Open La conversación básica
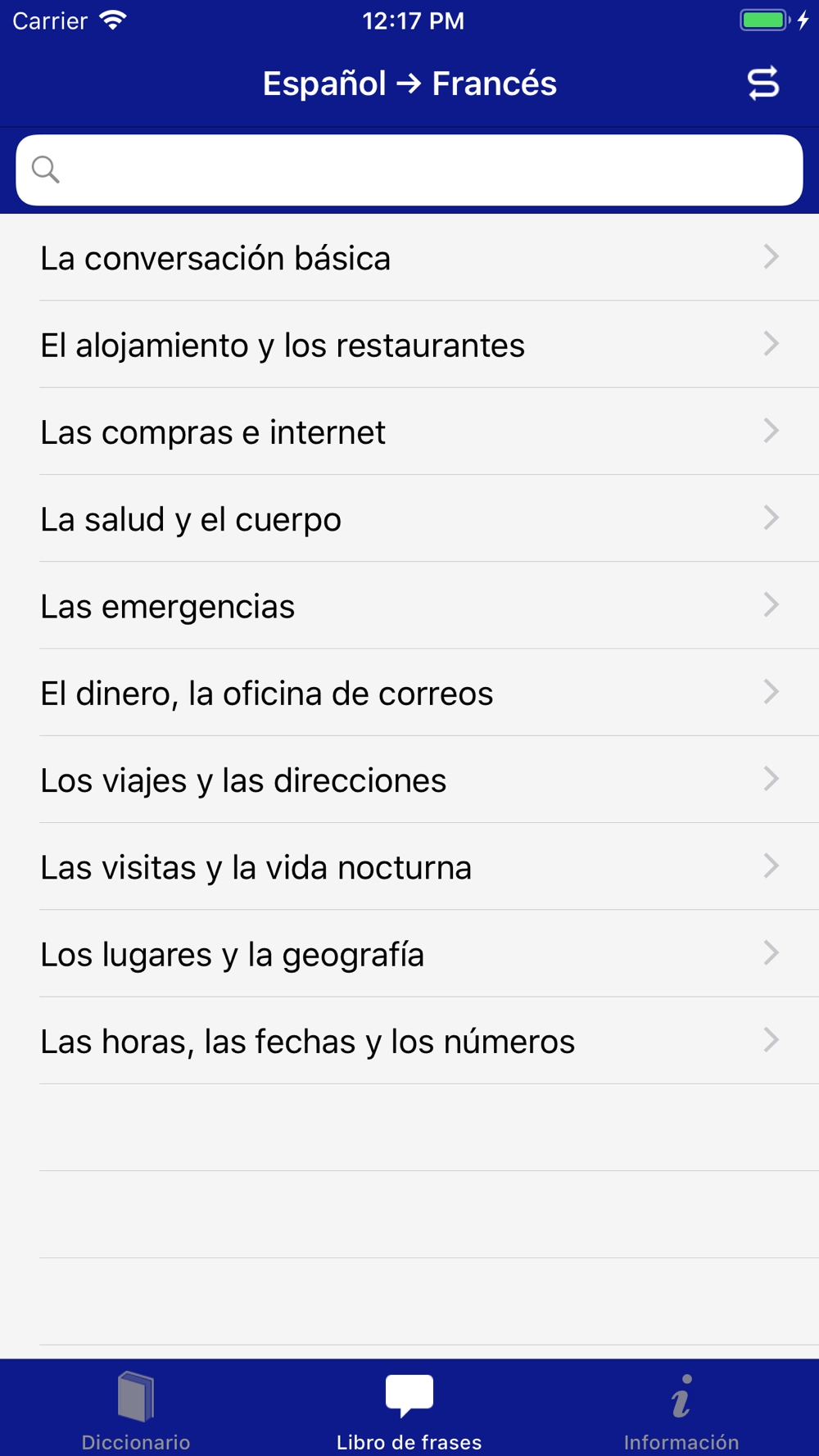The height and width of the screenshot is (1456, 819). coord(409,258)
